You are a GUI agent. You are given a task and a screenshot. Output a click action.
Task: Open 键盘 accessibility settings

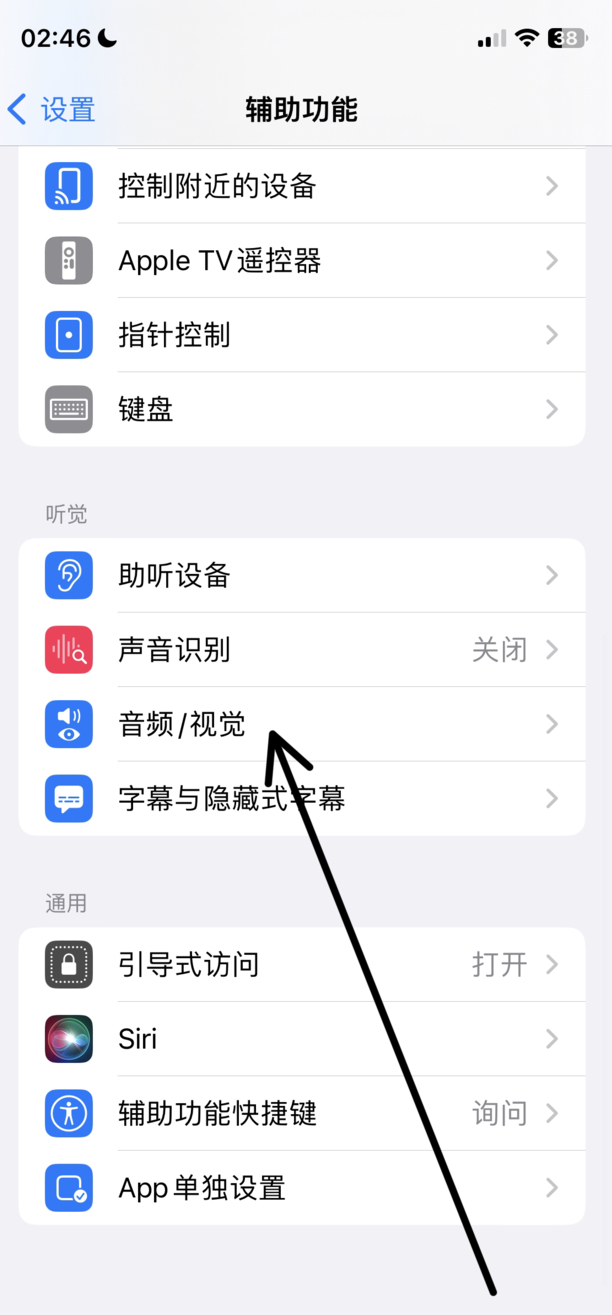(300, 409)
